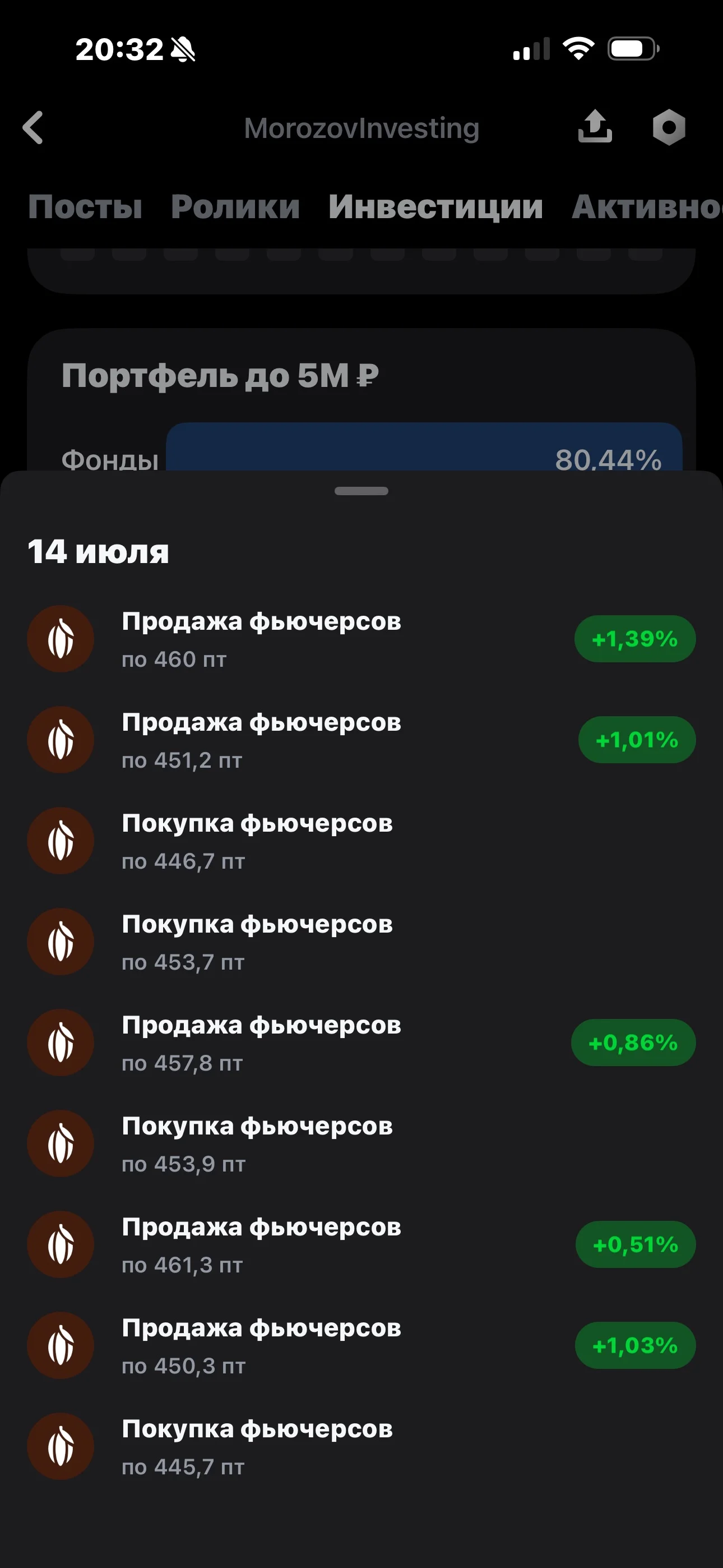The image size is (723, 1568).
Task: Open the hexagon settings icon
Action: (669, 127)
